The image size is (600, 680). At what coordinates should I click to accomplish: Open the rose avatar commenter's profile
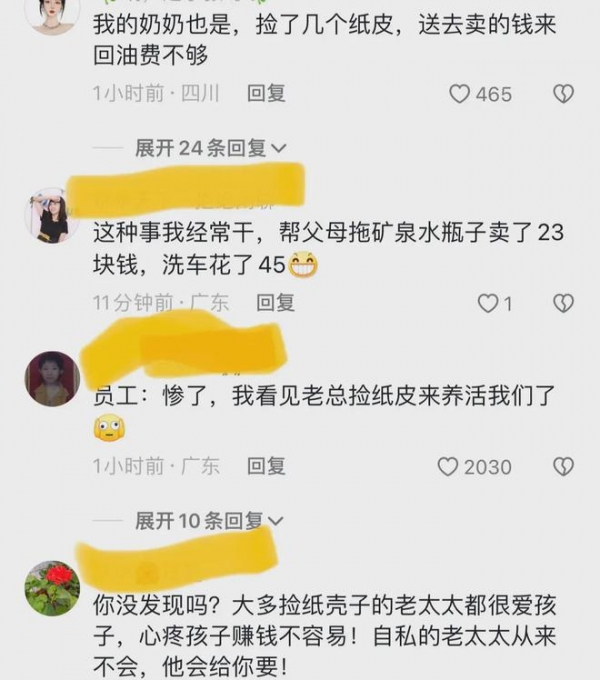52,588
